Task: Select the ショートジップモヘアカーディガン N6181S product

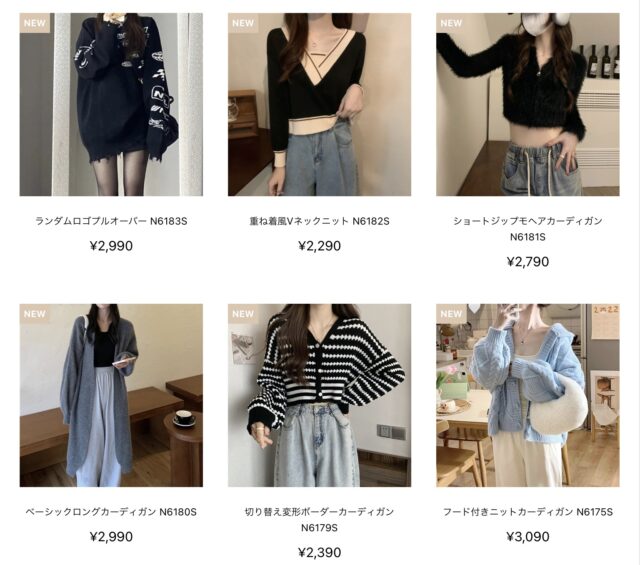Action: [x=527, y=104]
